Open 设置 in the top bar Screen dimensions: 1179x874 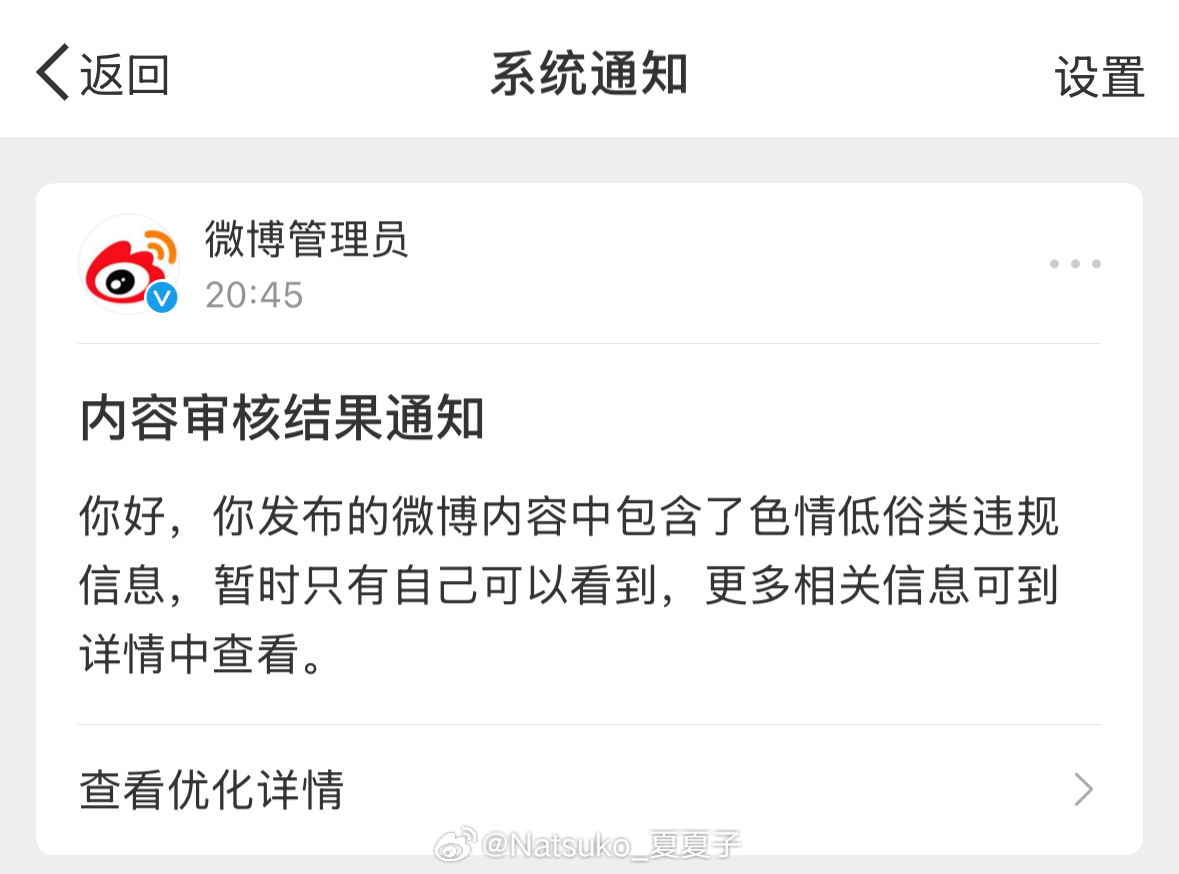coord(1099,76)
